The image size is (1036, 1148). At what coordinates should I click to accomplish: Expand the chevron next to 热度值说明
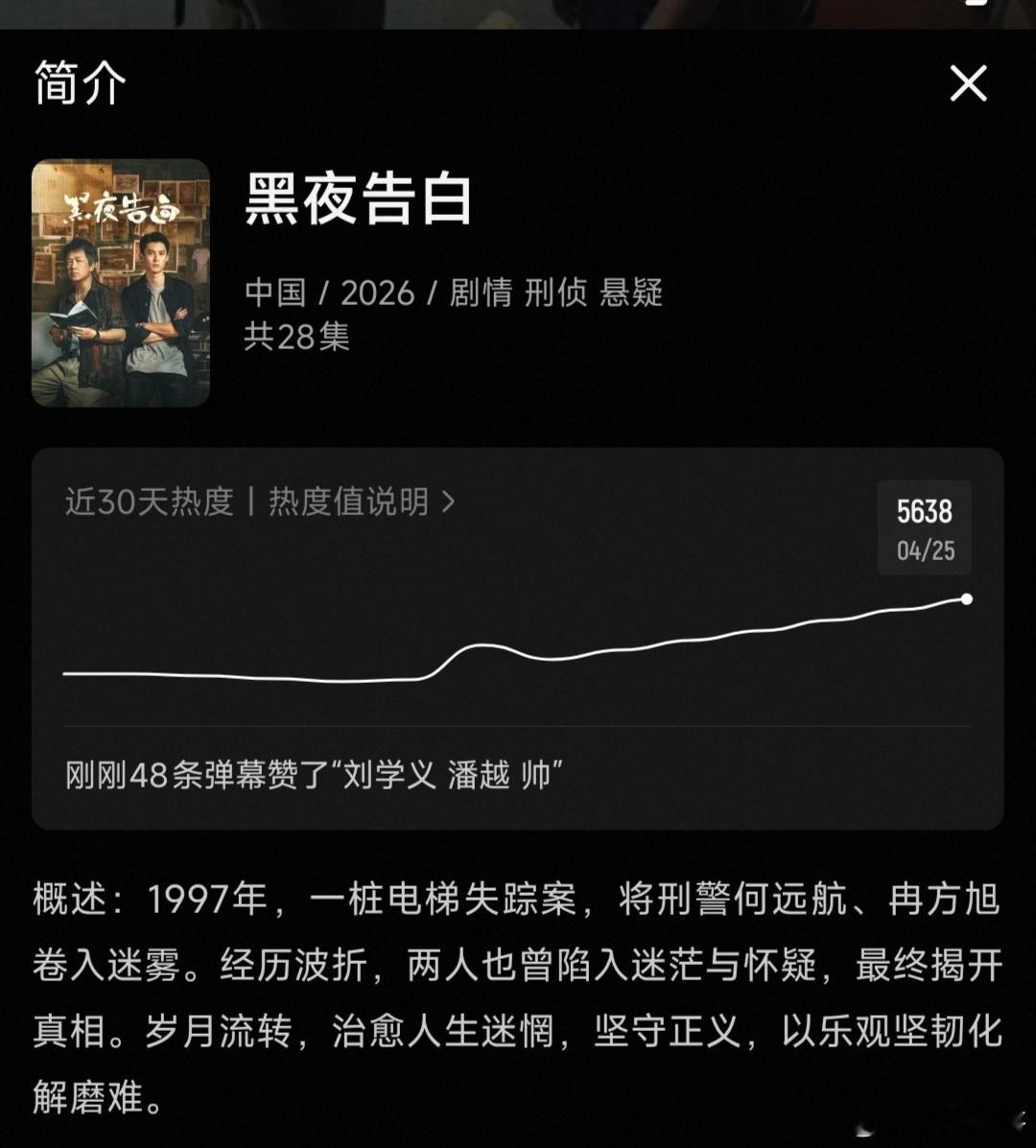coord(449,501)
